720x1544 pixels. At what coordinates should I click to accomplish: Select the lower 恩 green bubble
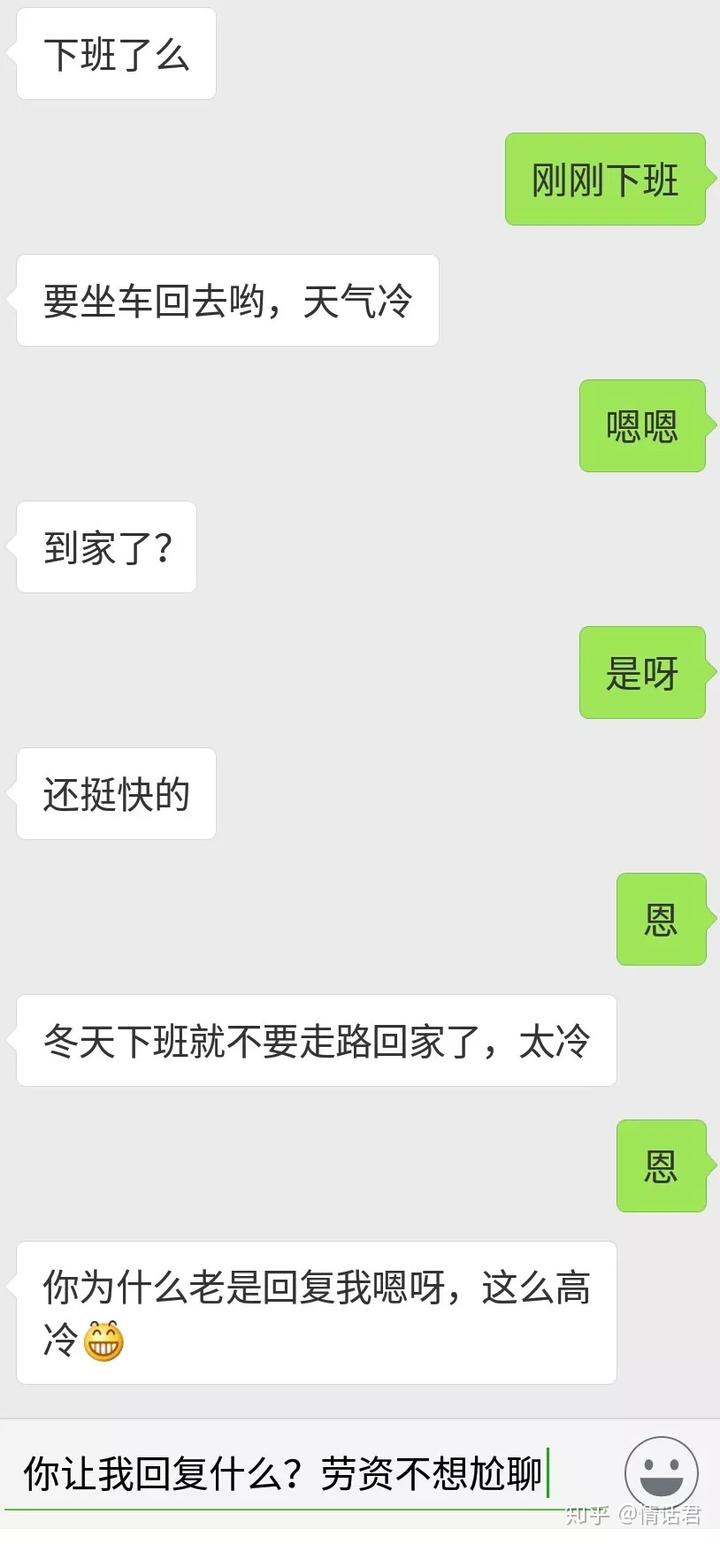pyautogui.click(x=661, y=1166)
